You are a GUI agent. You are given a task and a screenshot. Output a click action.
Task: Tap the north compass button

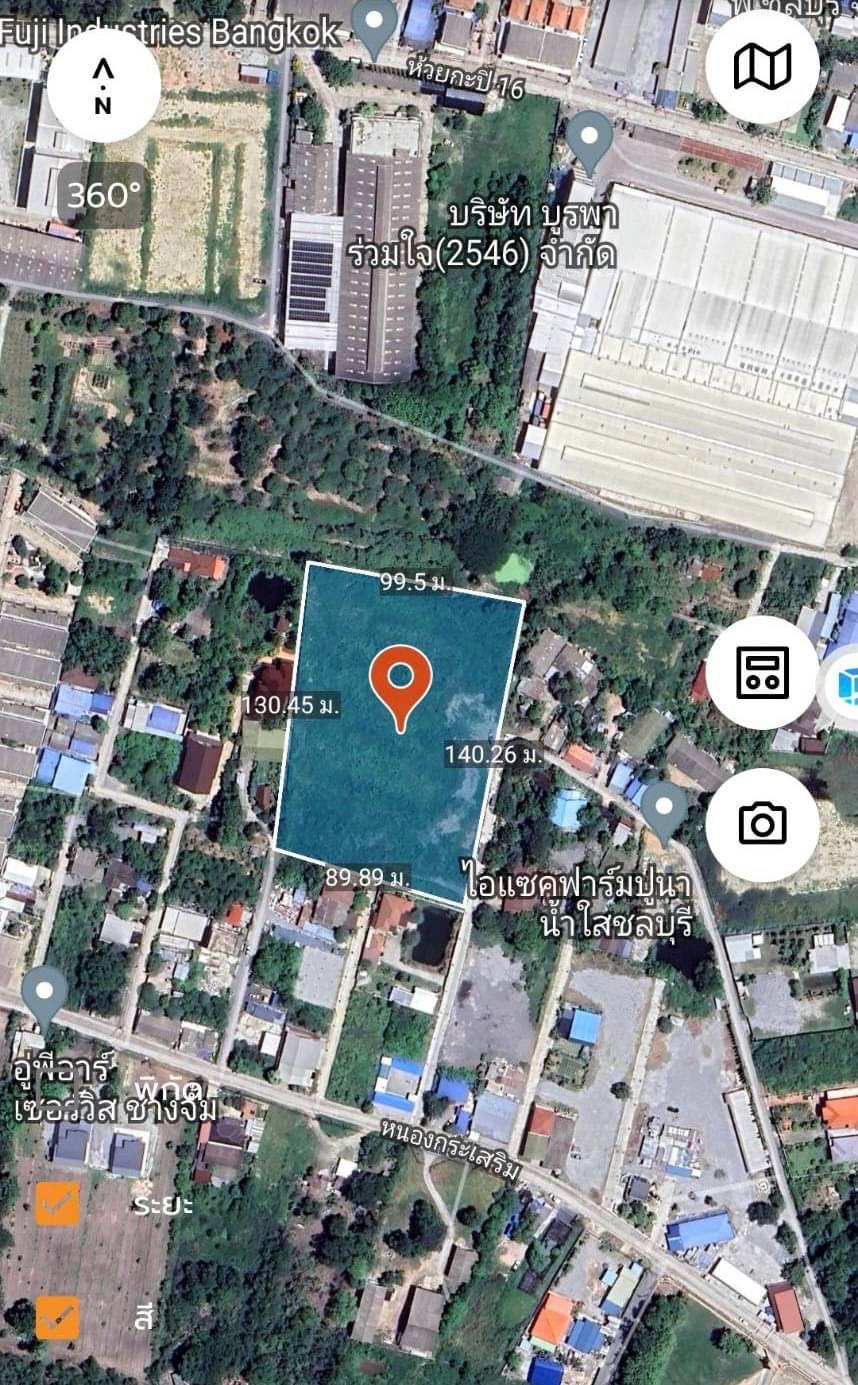coord(103,85)
